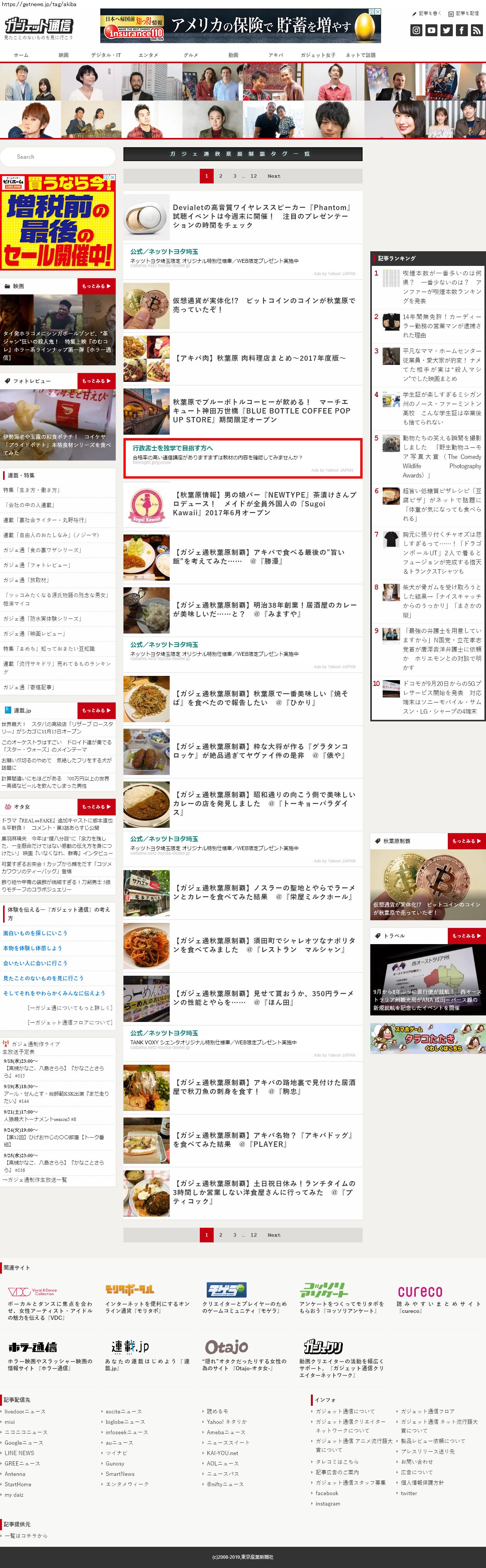Open the Twitter icon in header
486x1568 pixels.
[x=446, y=30]
